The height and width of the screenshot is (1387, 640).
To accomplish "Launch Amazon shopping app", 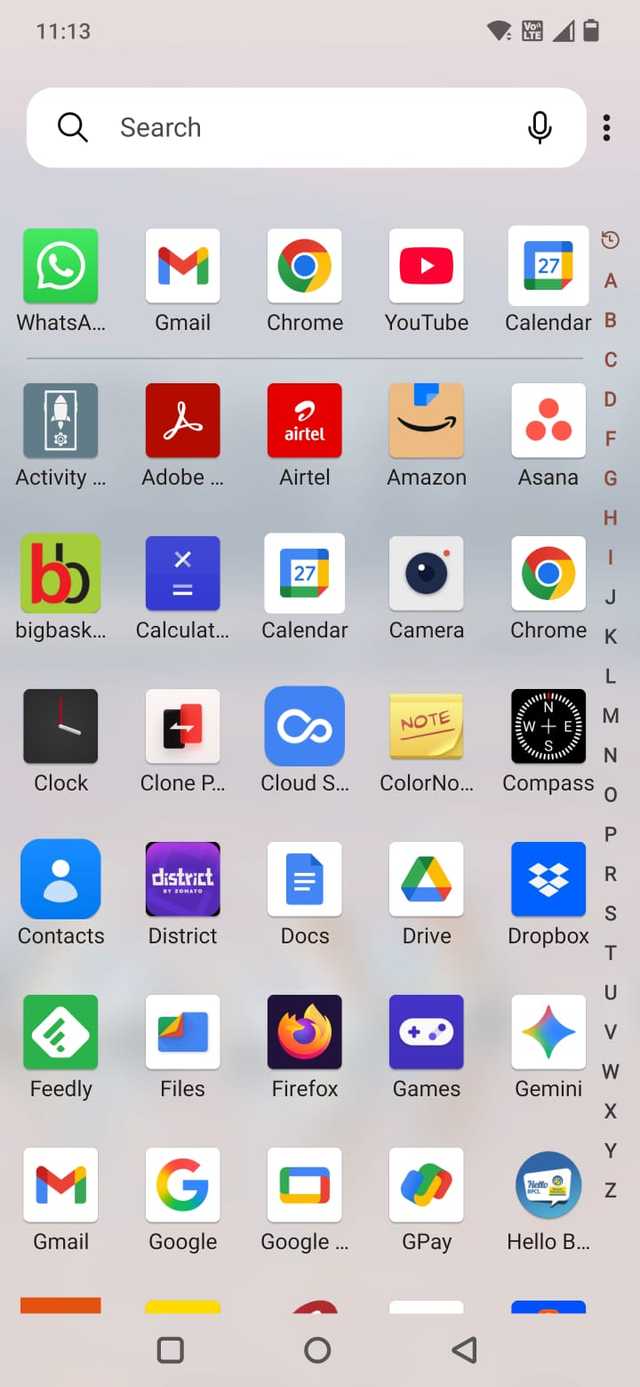I will click(x=426, y=420).
